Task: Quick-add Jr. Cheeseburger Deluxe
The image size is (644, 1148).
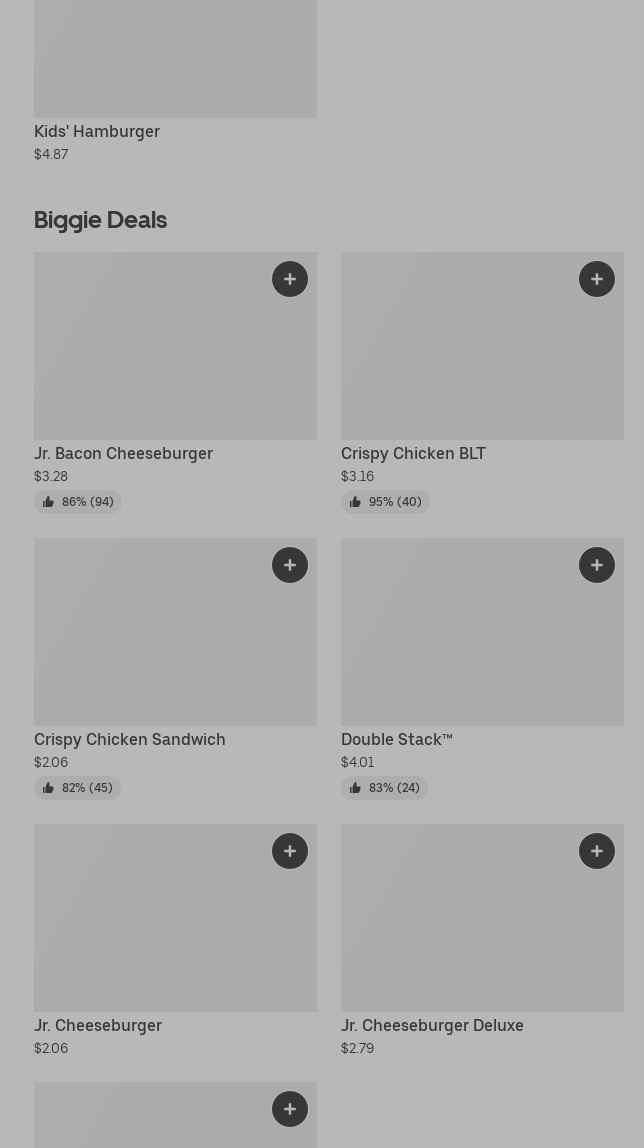Action: (597, 851)
